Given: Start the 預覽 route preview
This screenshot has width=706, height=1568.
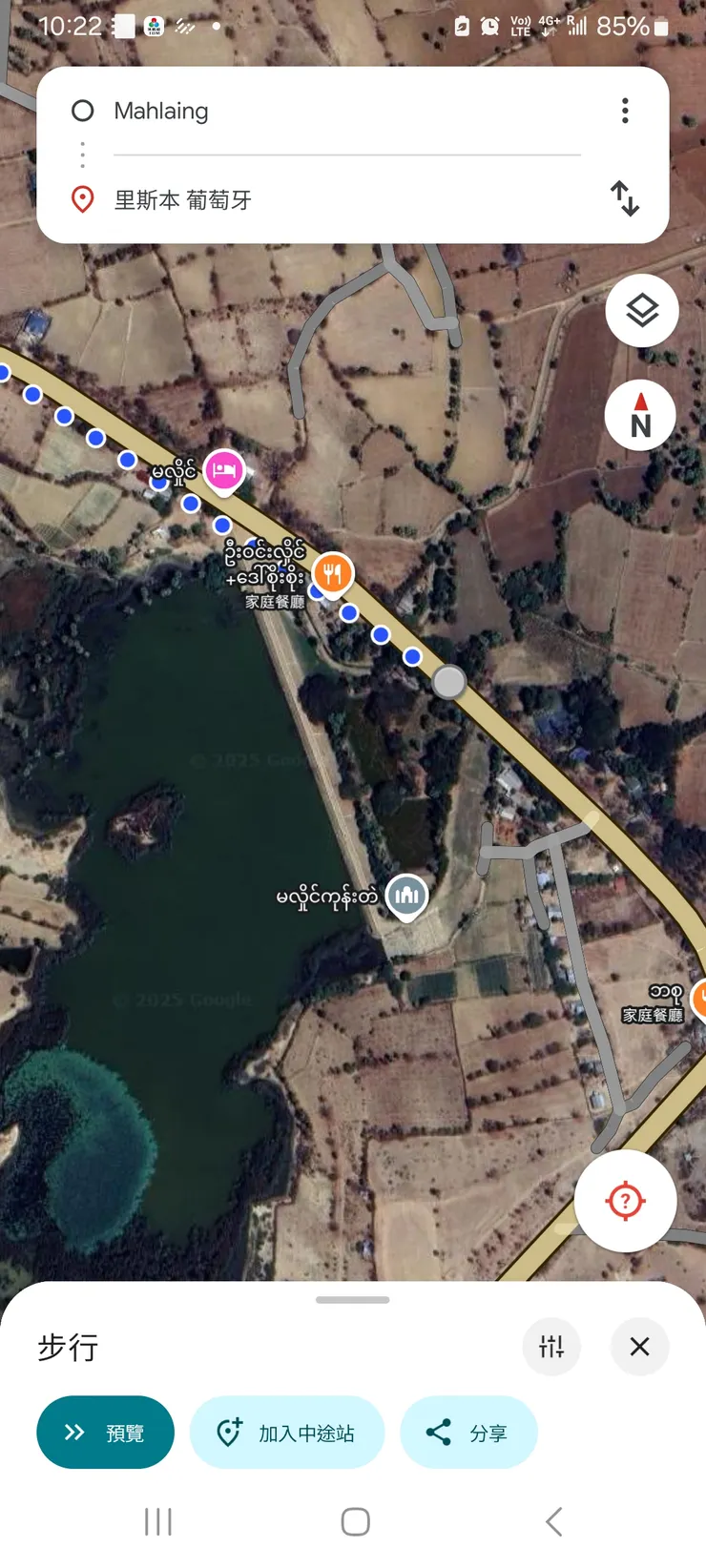Looking at the screenshot, I should point(105,1433).
